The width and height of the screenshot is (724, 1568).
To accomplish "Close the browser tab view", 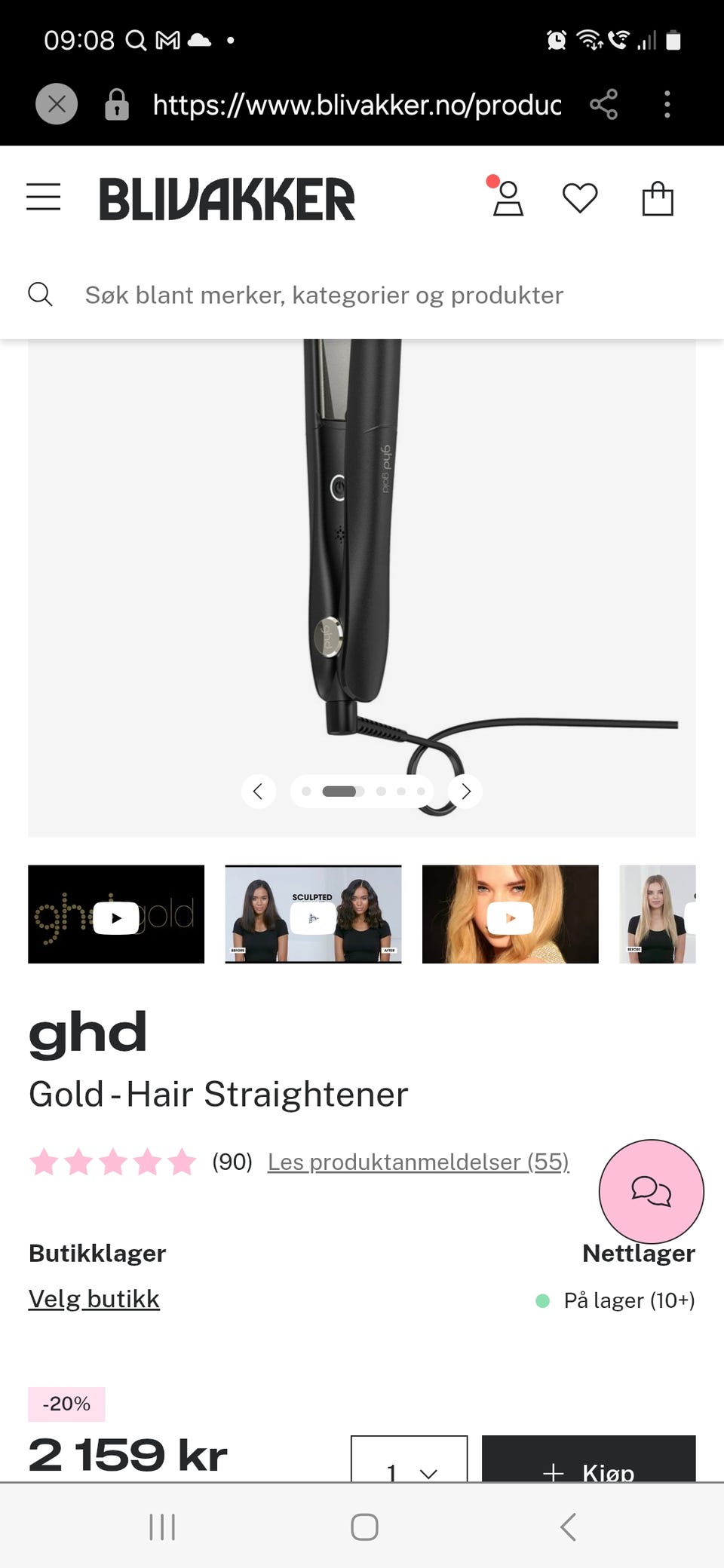I will 57,104.
